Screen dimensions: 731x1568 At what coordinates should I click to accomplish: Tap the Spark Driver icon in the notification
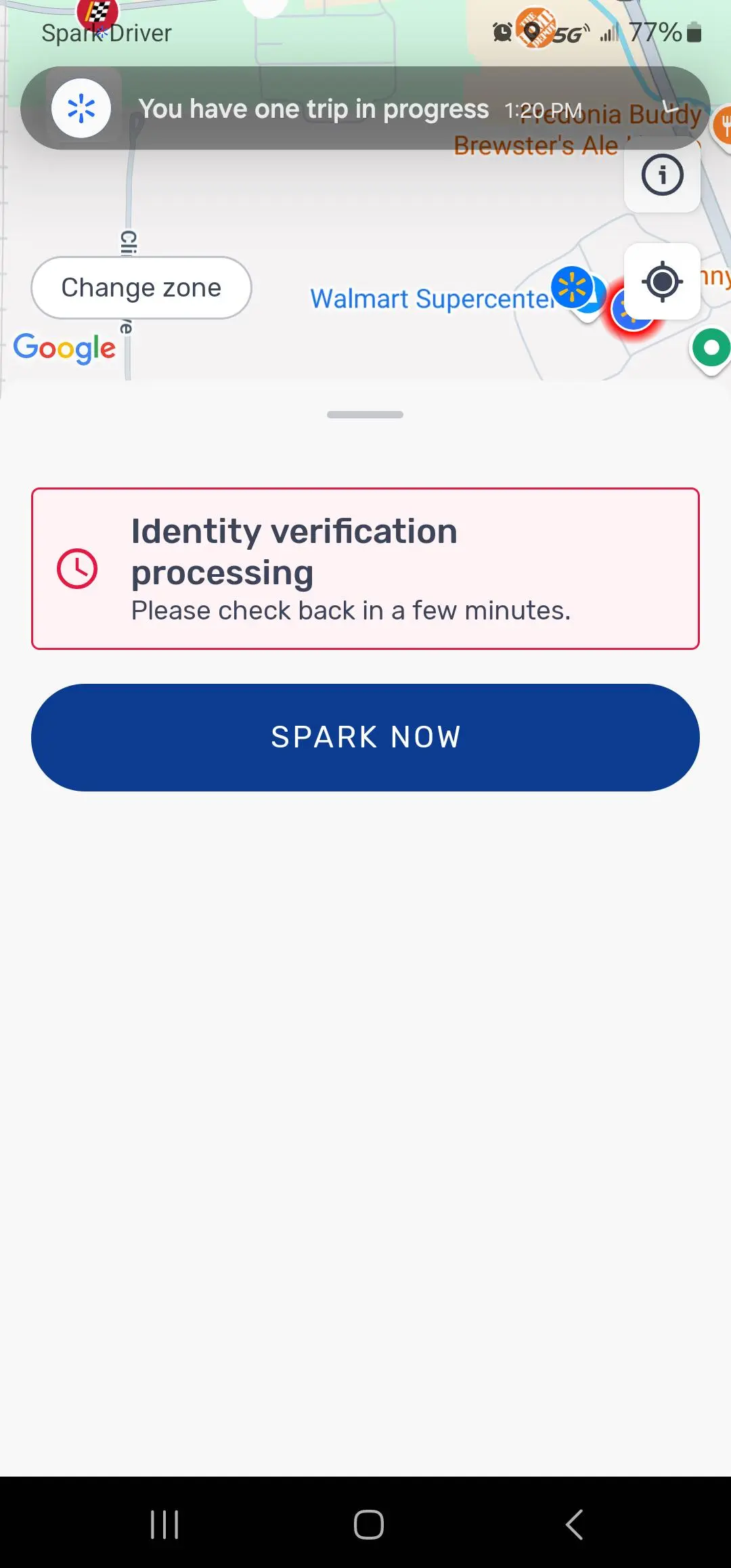tap(81, 107)
